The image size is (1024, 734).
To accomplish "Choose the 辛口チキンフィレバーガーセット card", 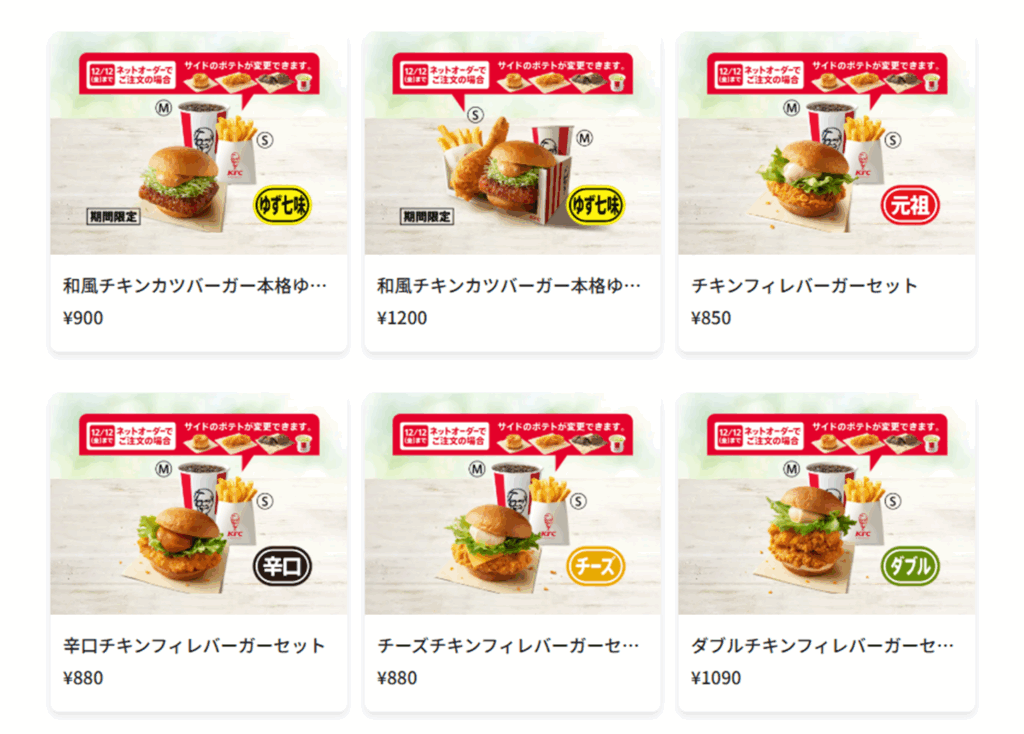I will click(x=198, y=552).
